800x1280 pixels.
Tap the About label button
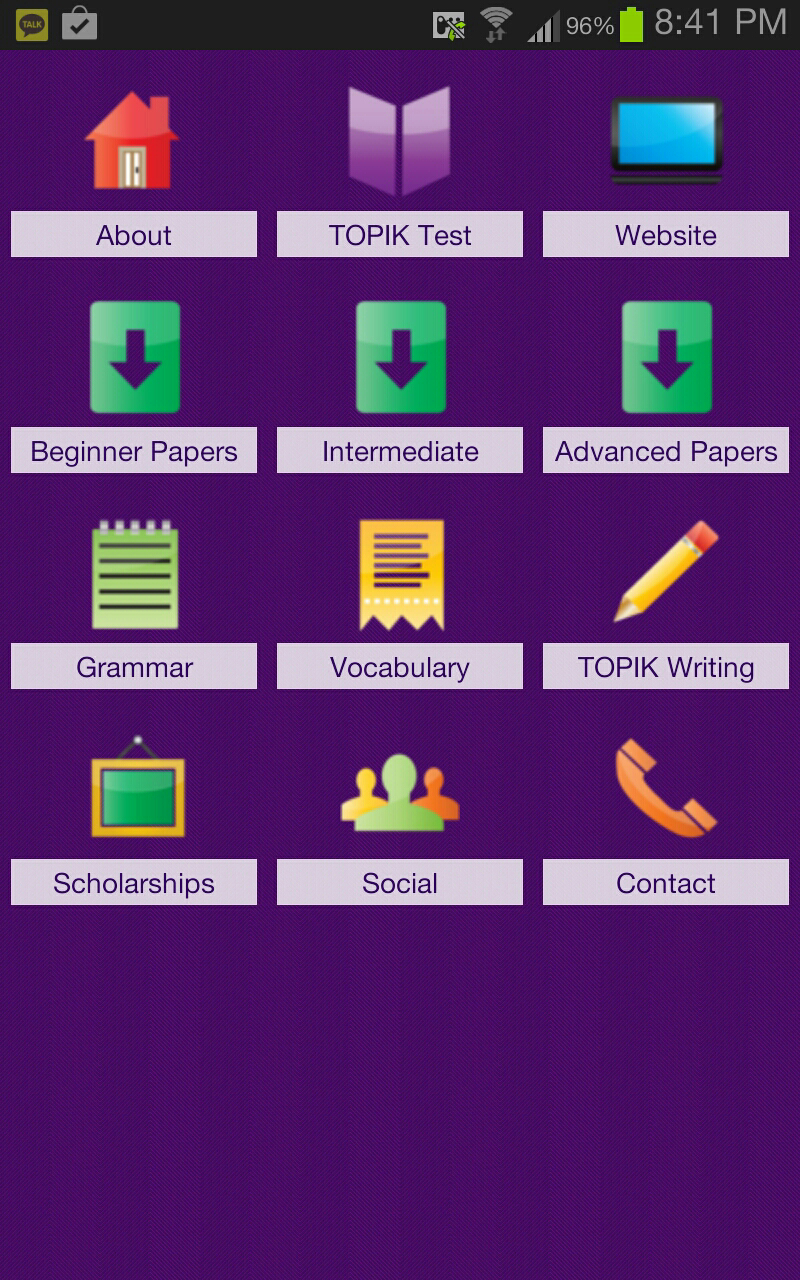pyautogui.click(x=133, y=234)
